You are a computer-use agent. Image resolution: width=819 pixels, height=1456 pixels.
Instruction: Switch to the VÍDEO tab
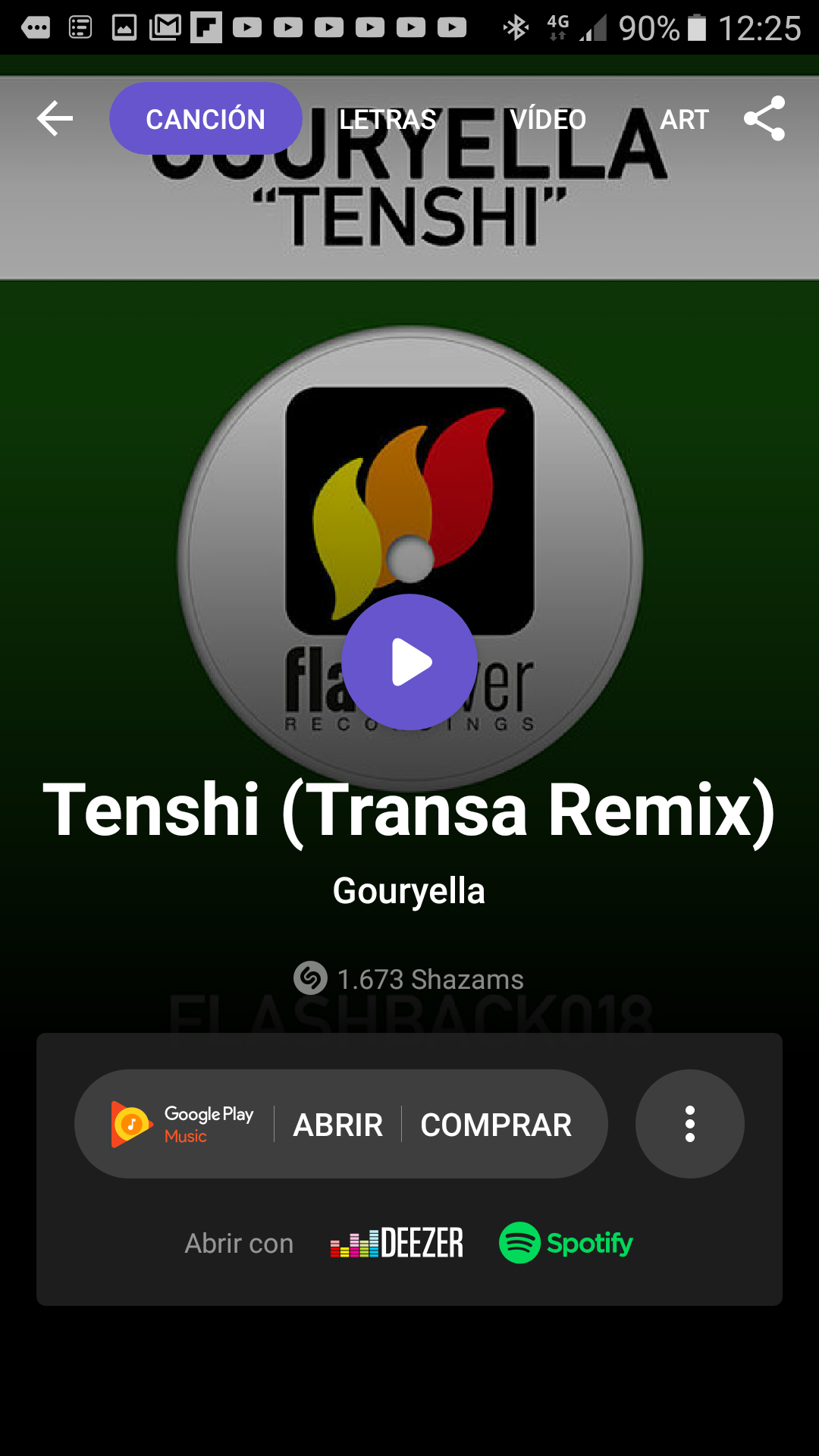pyautogui.click(x=548, y=119)
